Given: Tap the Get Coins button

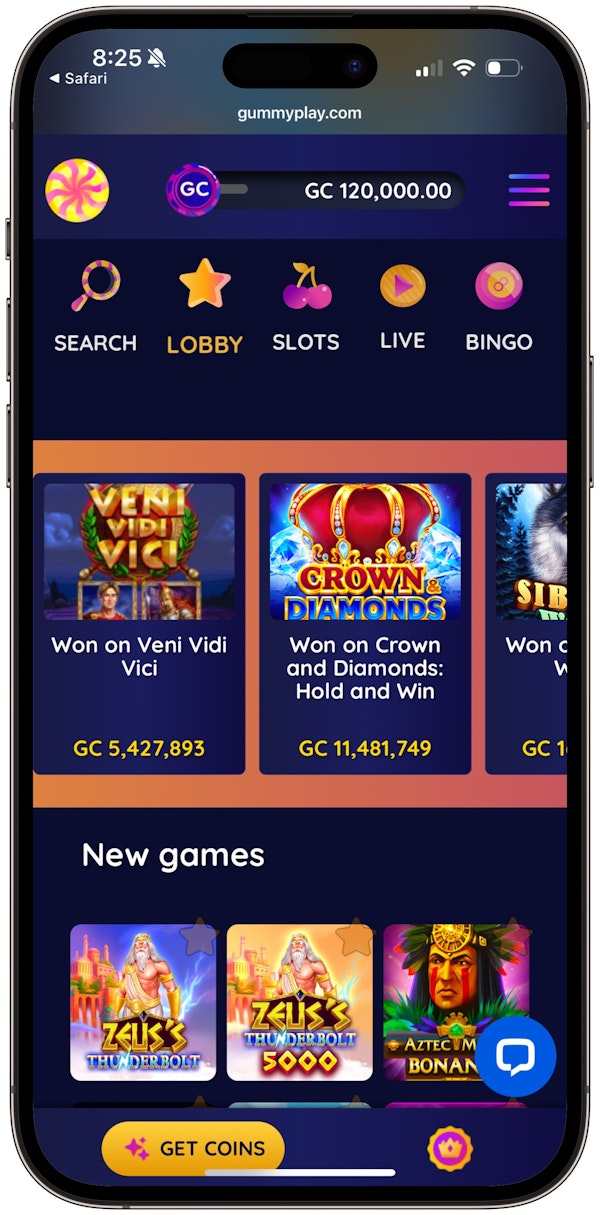Looking at the screenshot, I should click(193, 1148).
